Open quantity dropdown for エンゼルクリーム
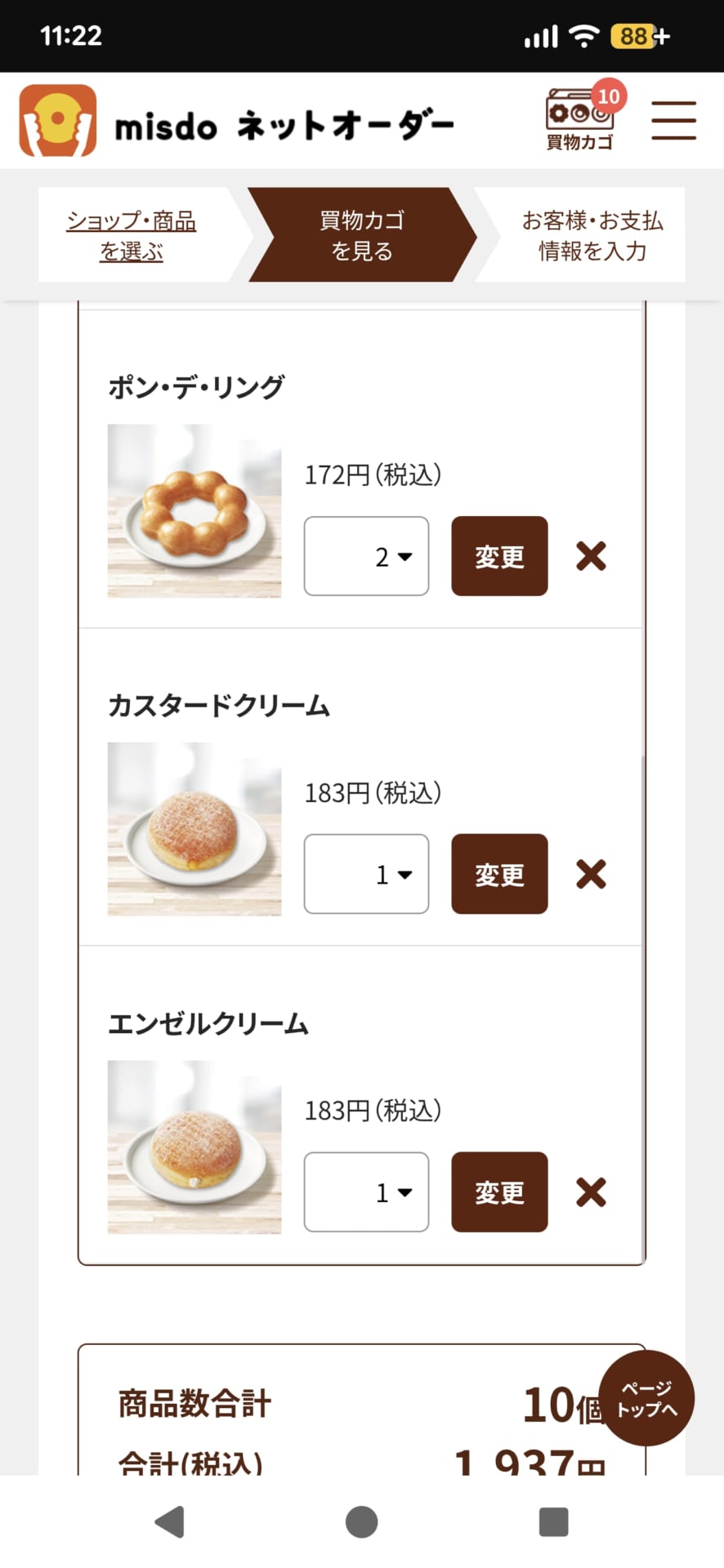This screenshot has height=1568, width=724. point(366,1192)
